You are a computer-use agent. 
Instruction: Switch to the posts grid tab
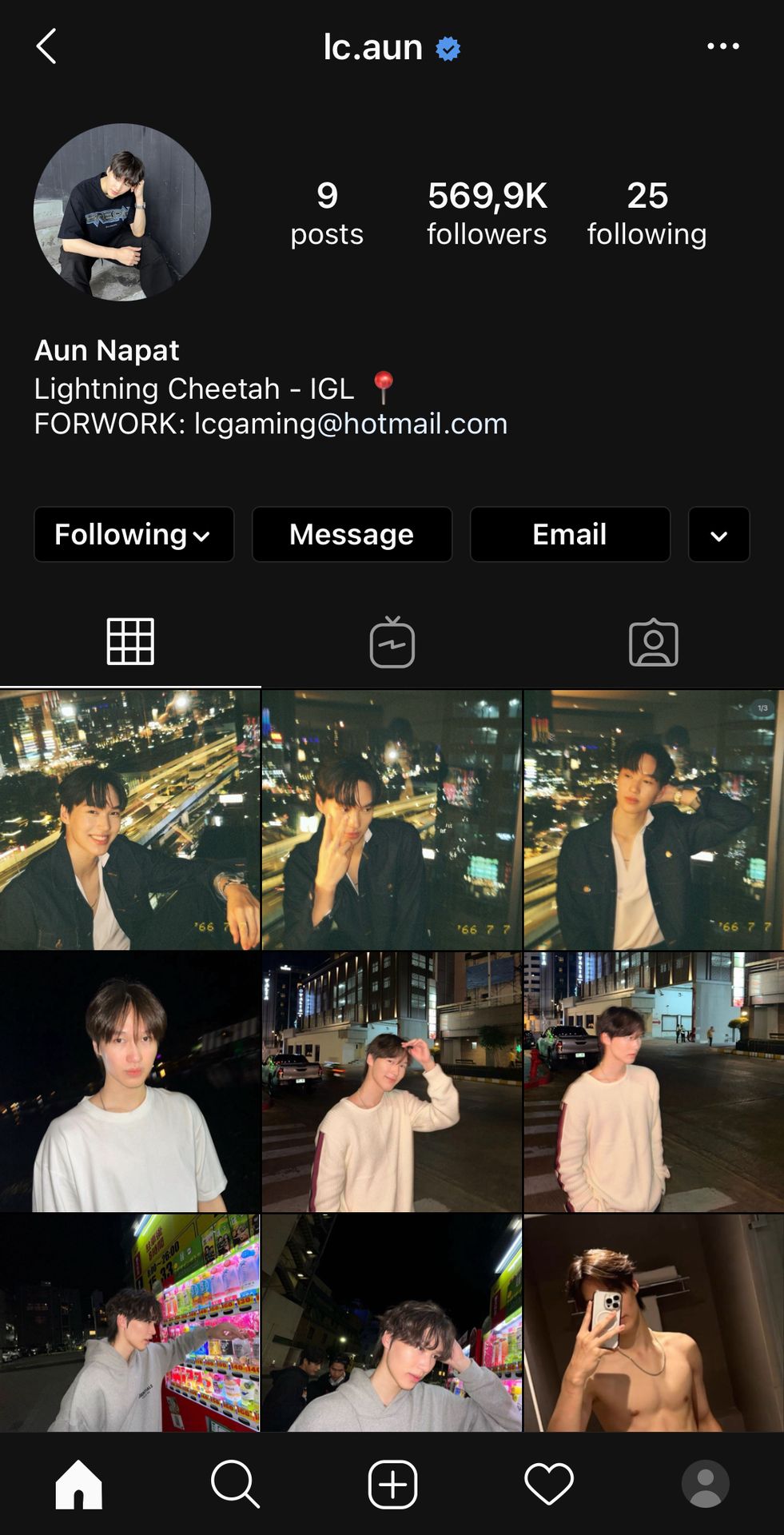click(130, 642)
